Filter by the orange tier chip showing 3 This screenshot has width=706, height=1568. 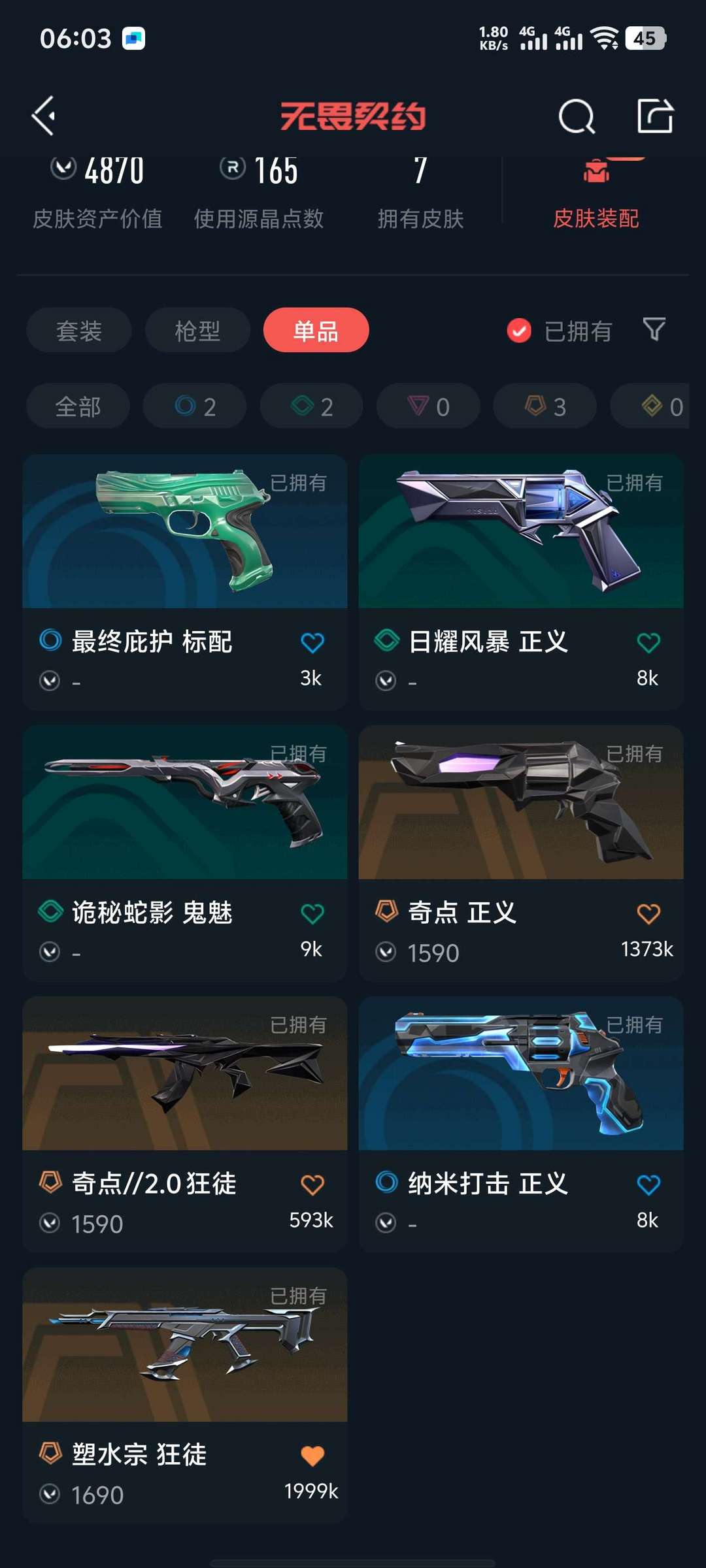(x=545, y=406)
